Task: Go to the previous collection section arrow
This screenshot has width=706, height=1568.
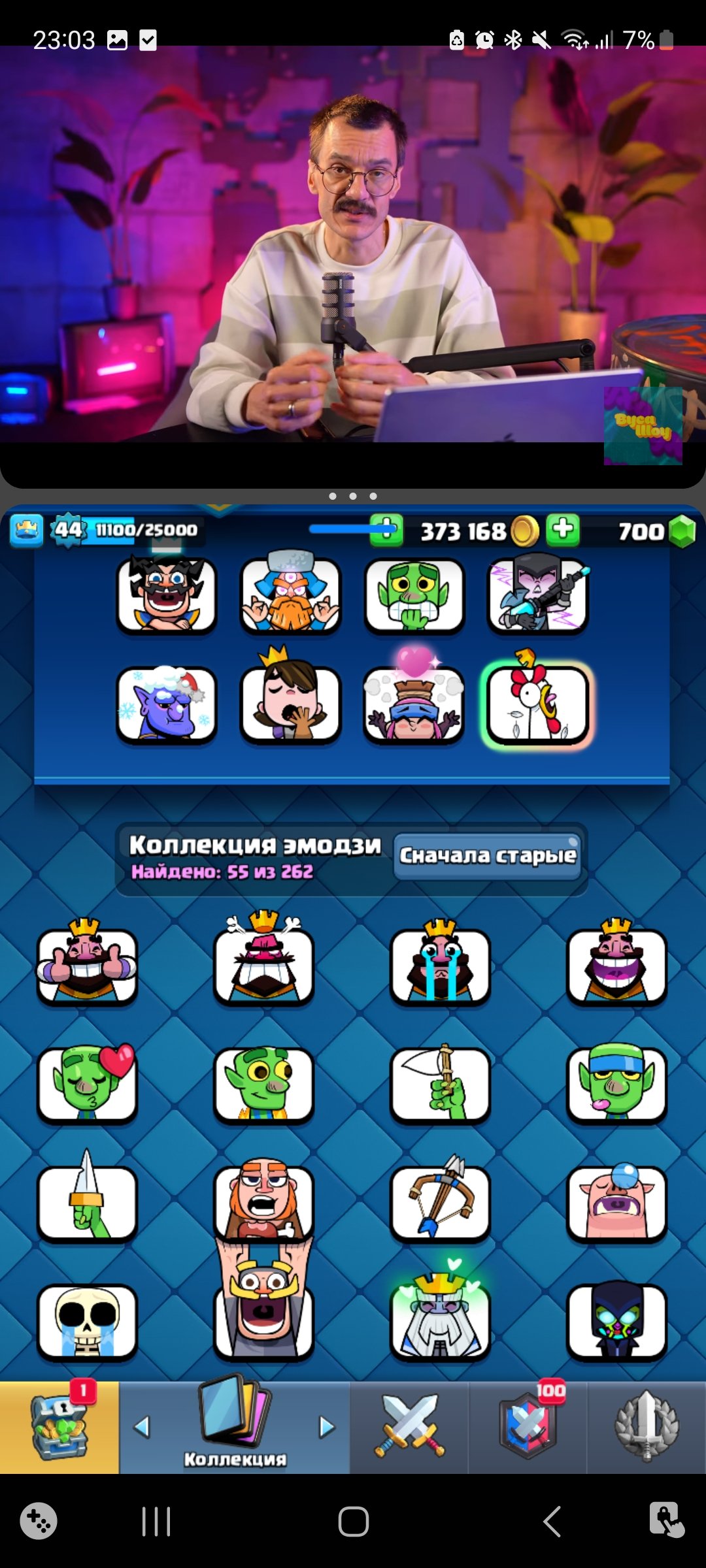Action: point(142,1427)
